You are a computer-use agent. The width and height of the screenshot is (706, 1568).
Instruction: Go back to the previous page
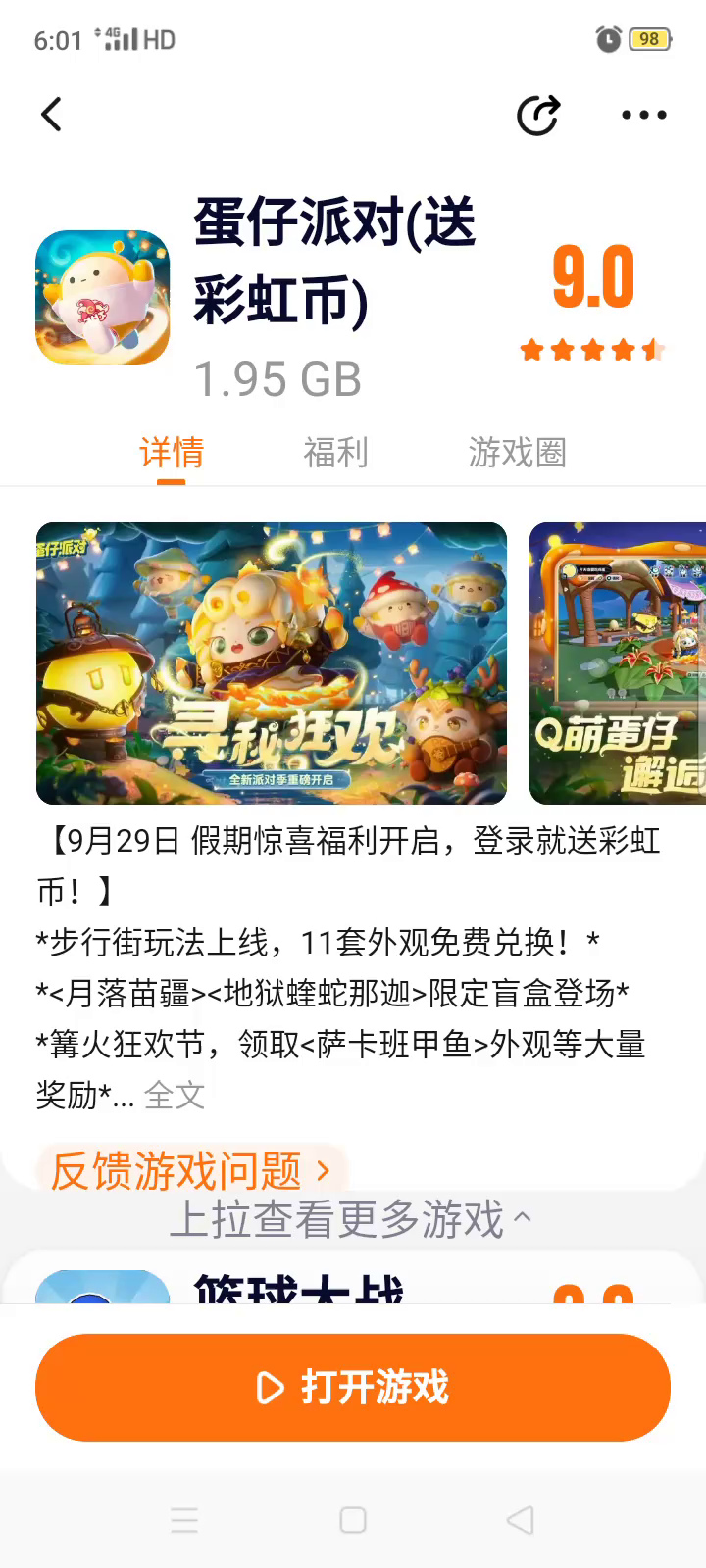[52, 115]
